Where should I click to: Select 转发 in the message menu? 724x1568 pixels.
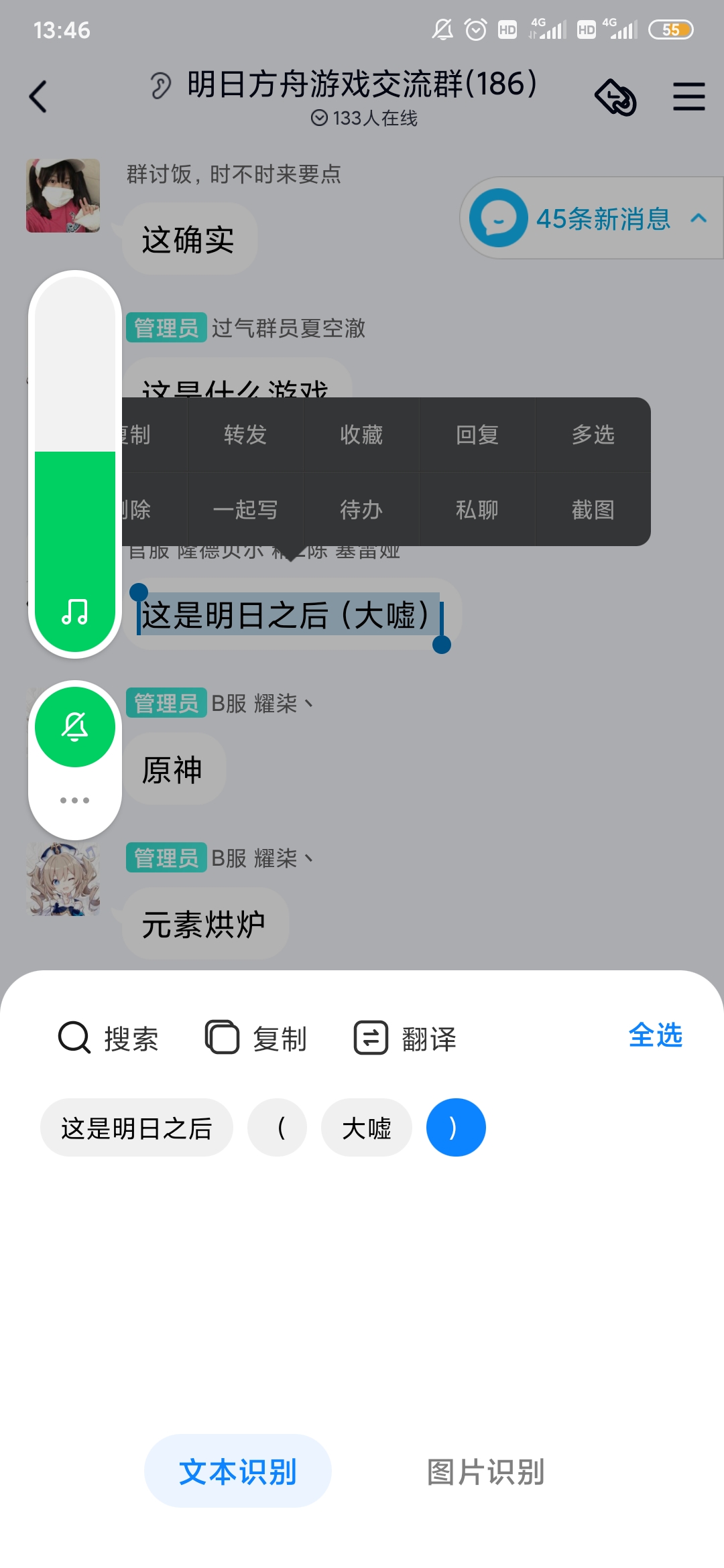coord(245,435)
